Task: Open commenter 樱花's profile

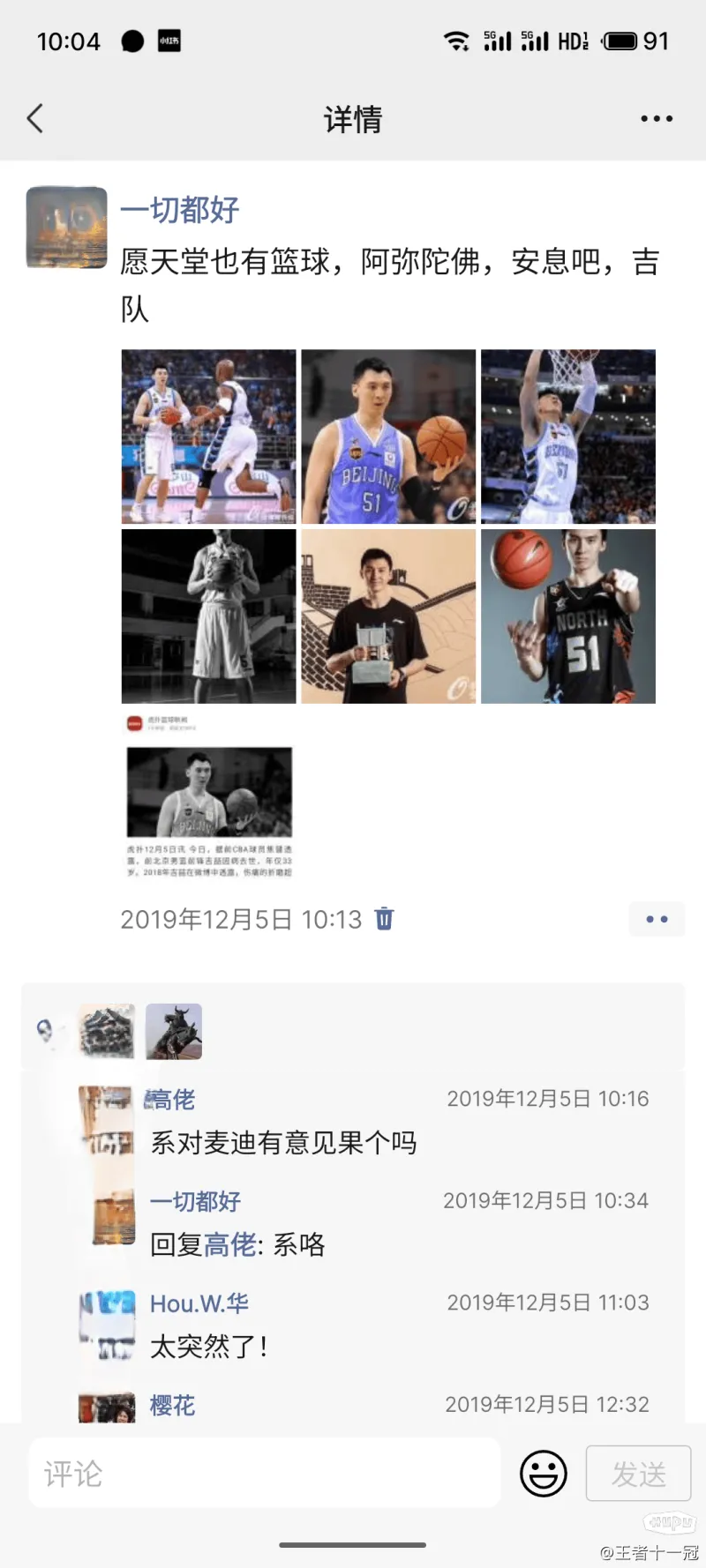Action: point(172,1405)
